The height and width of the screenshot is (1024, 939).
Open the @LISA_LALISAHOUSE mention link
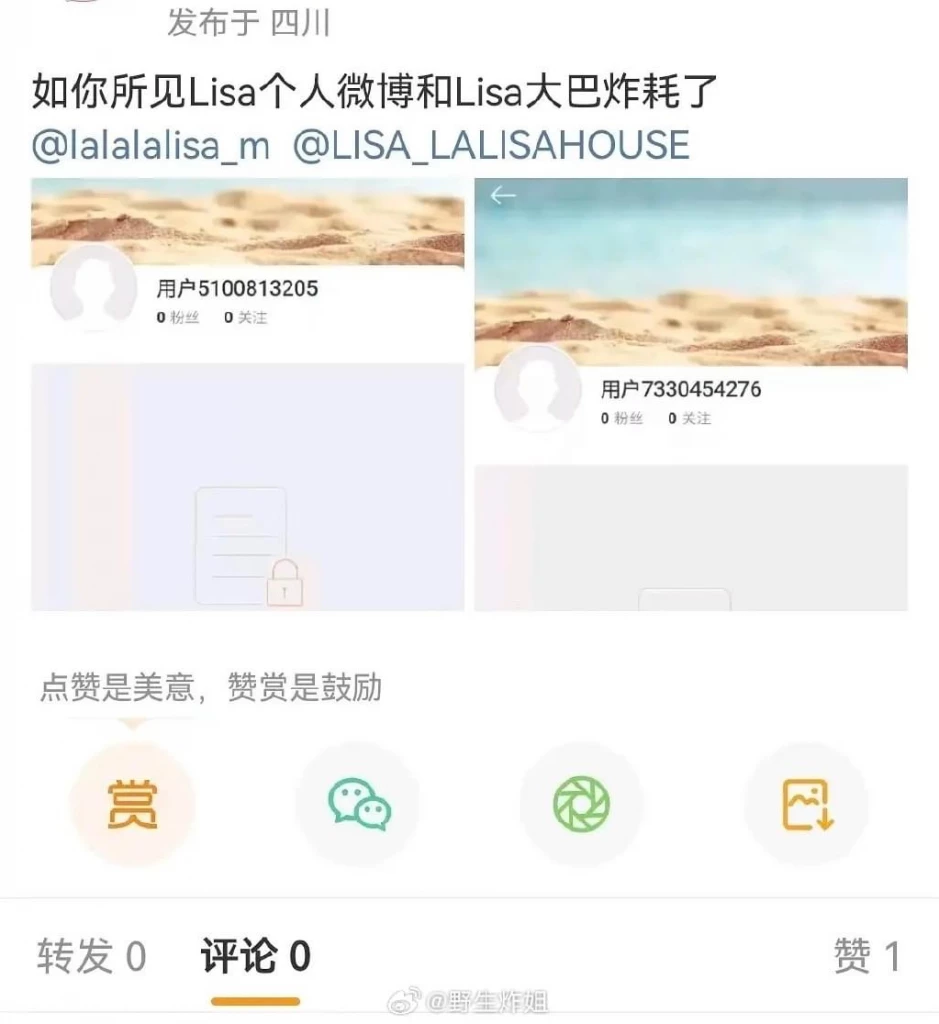(x=491, y=146)
